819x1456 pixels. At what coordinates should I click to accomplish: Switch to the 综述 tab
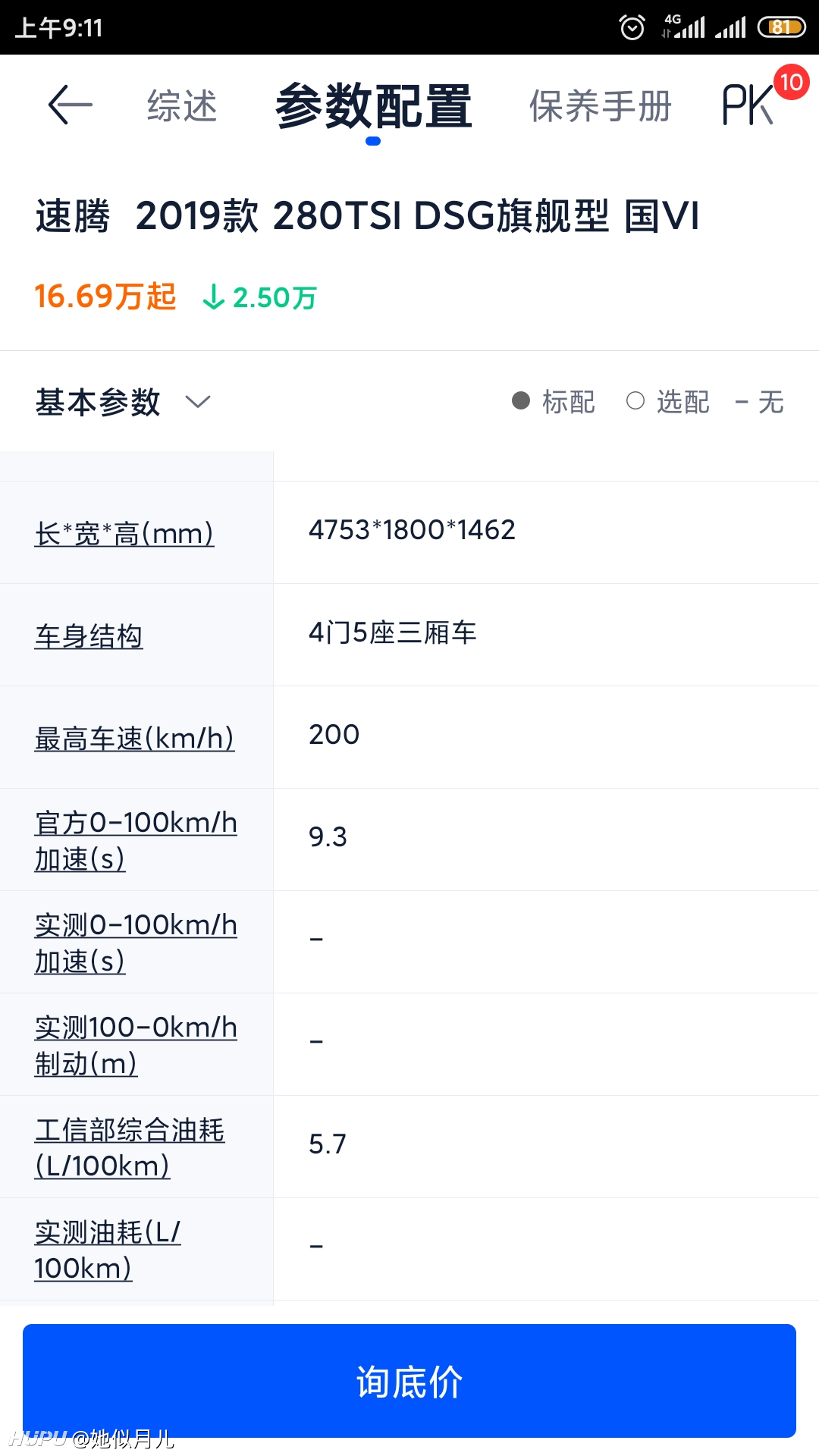pyautogui.click(x=182, y=105)
